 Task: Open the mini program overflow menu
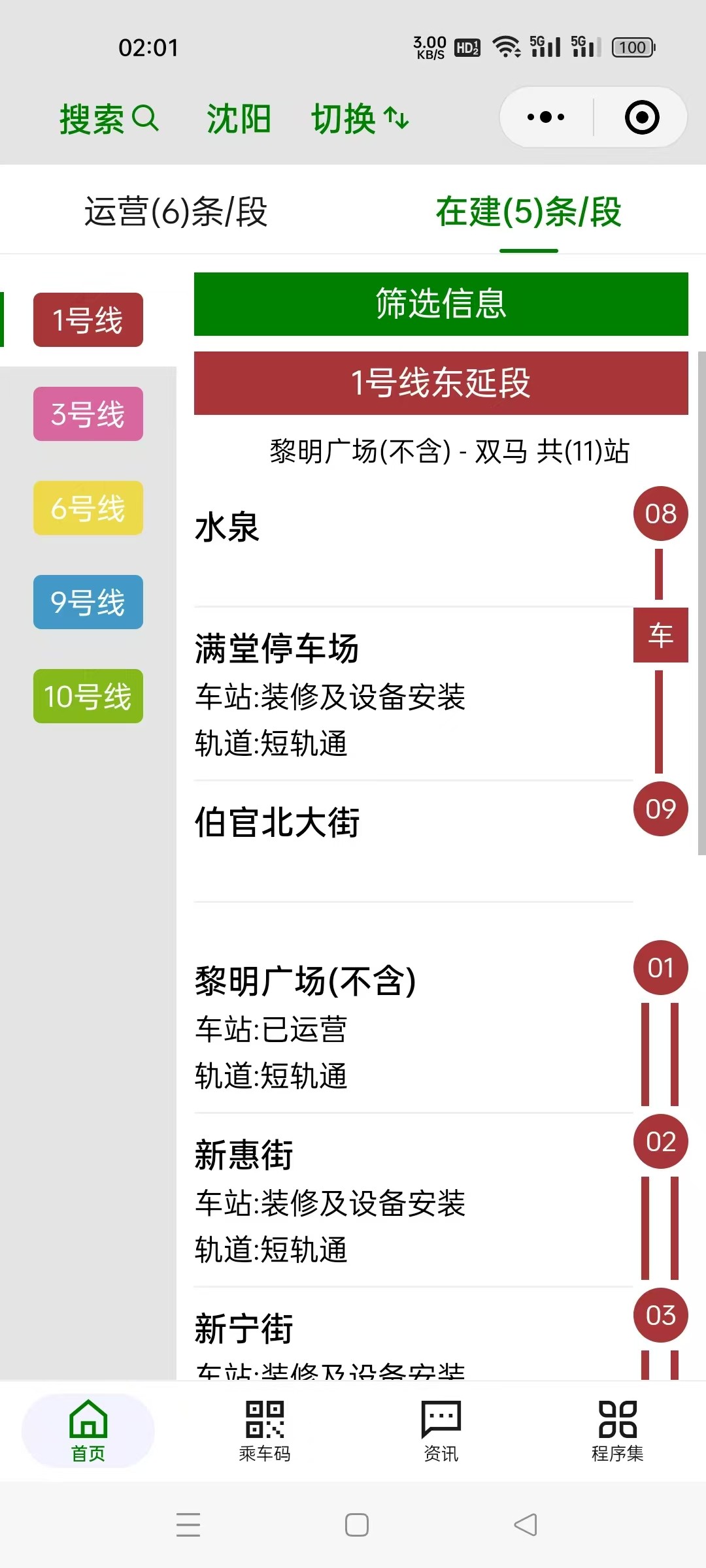546,118
